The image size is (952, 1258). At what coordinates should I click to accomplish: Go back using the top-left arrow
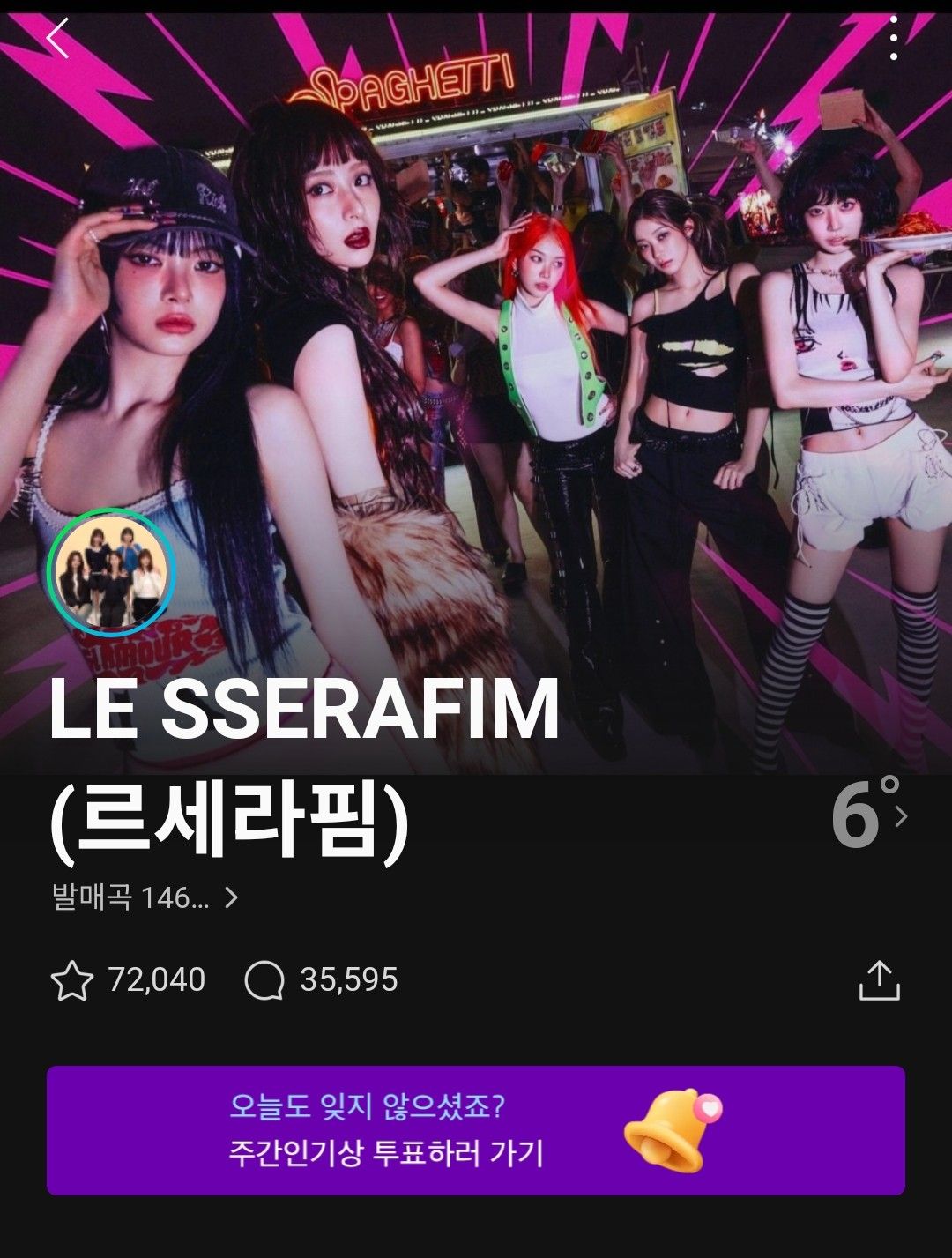point(57,39)
